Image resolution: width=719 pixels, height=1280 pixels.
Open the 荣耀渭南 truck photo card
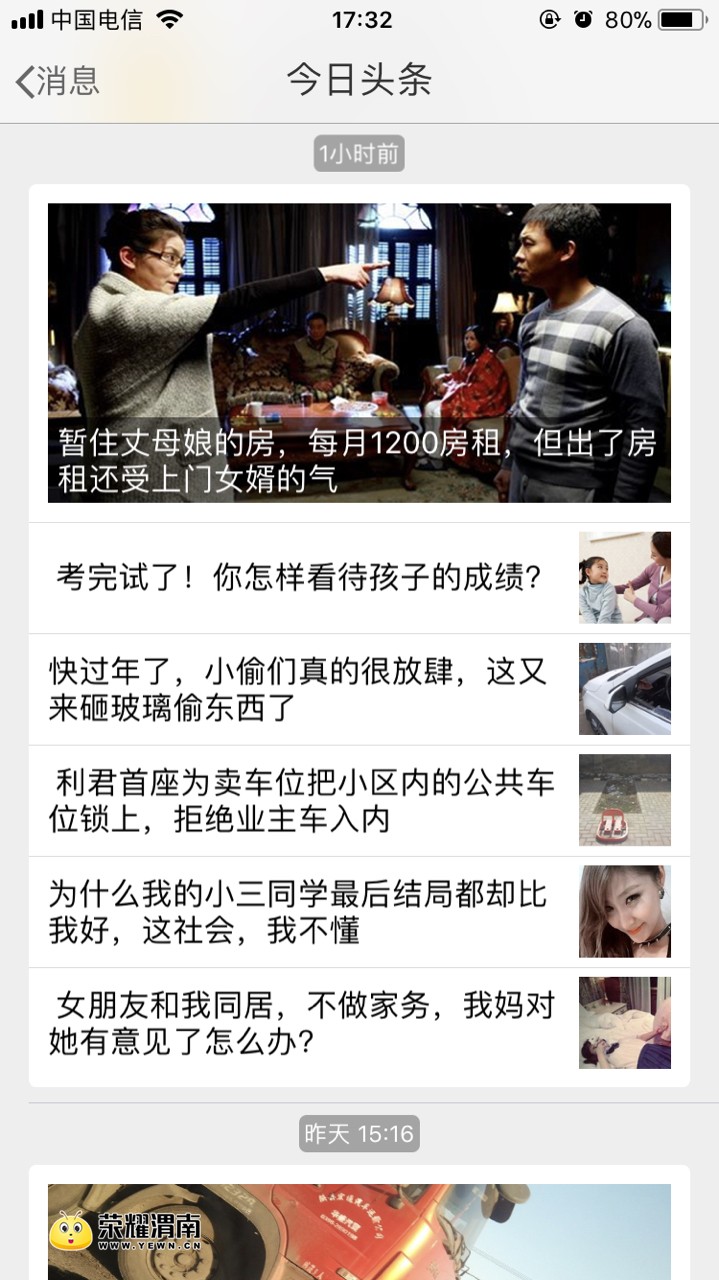click(359, 1232)
